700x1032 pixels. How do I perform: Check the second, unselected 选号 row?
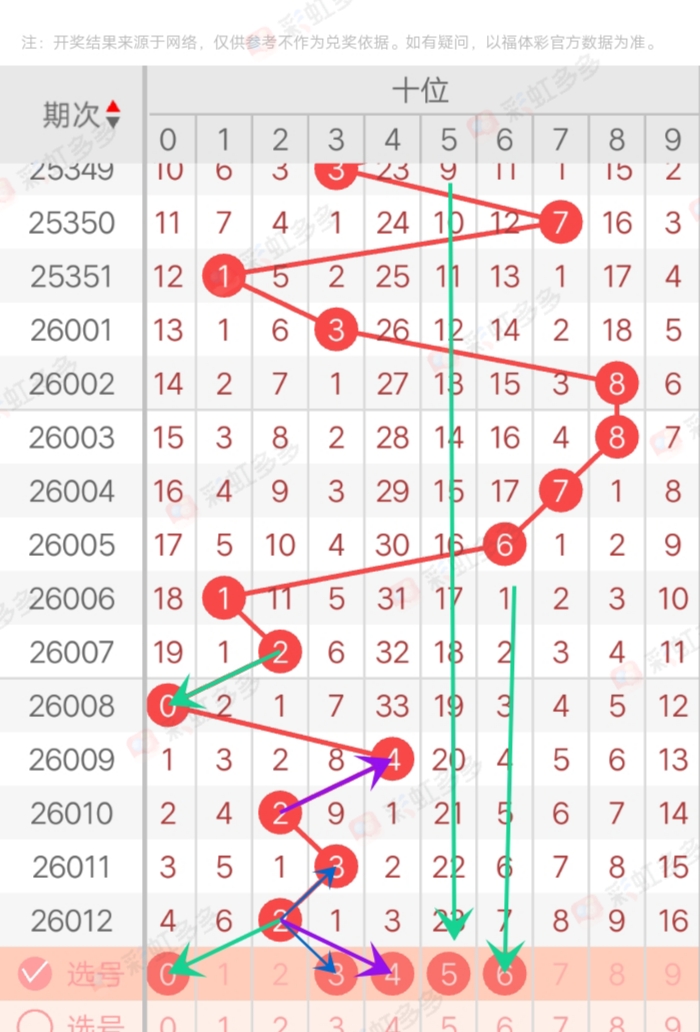click(36, 1022)
